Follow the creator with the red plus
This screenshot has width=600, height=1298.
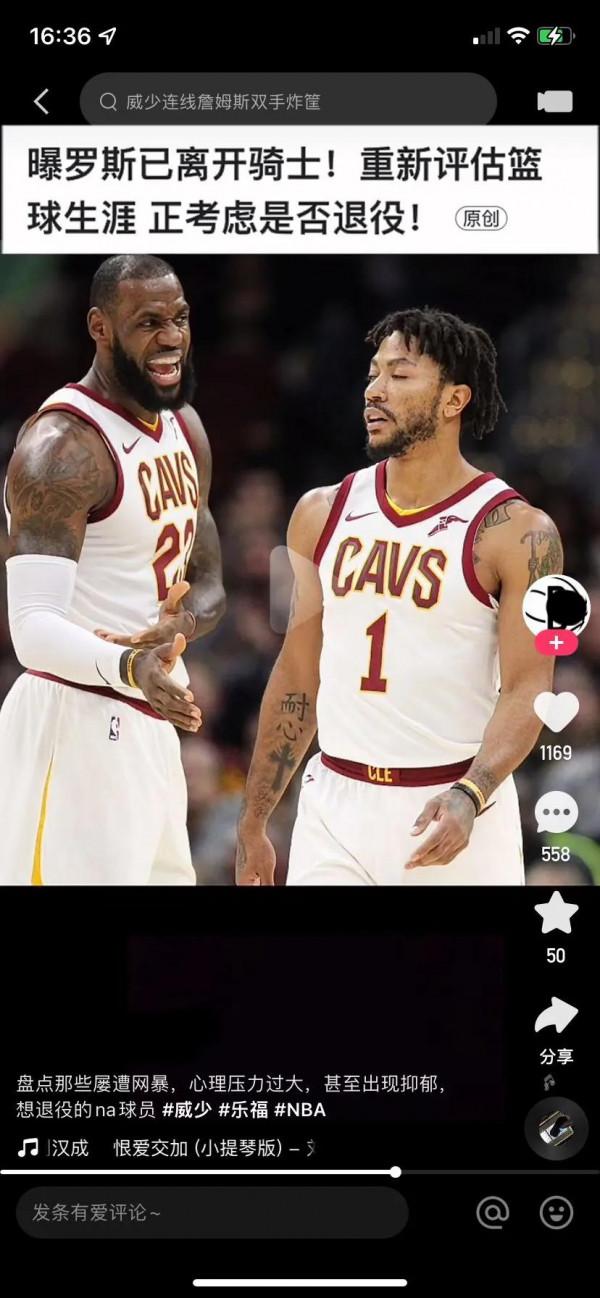tap(556, 643)
